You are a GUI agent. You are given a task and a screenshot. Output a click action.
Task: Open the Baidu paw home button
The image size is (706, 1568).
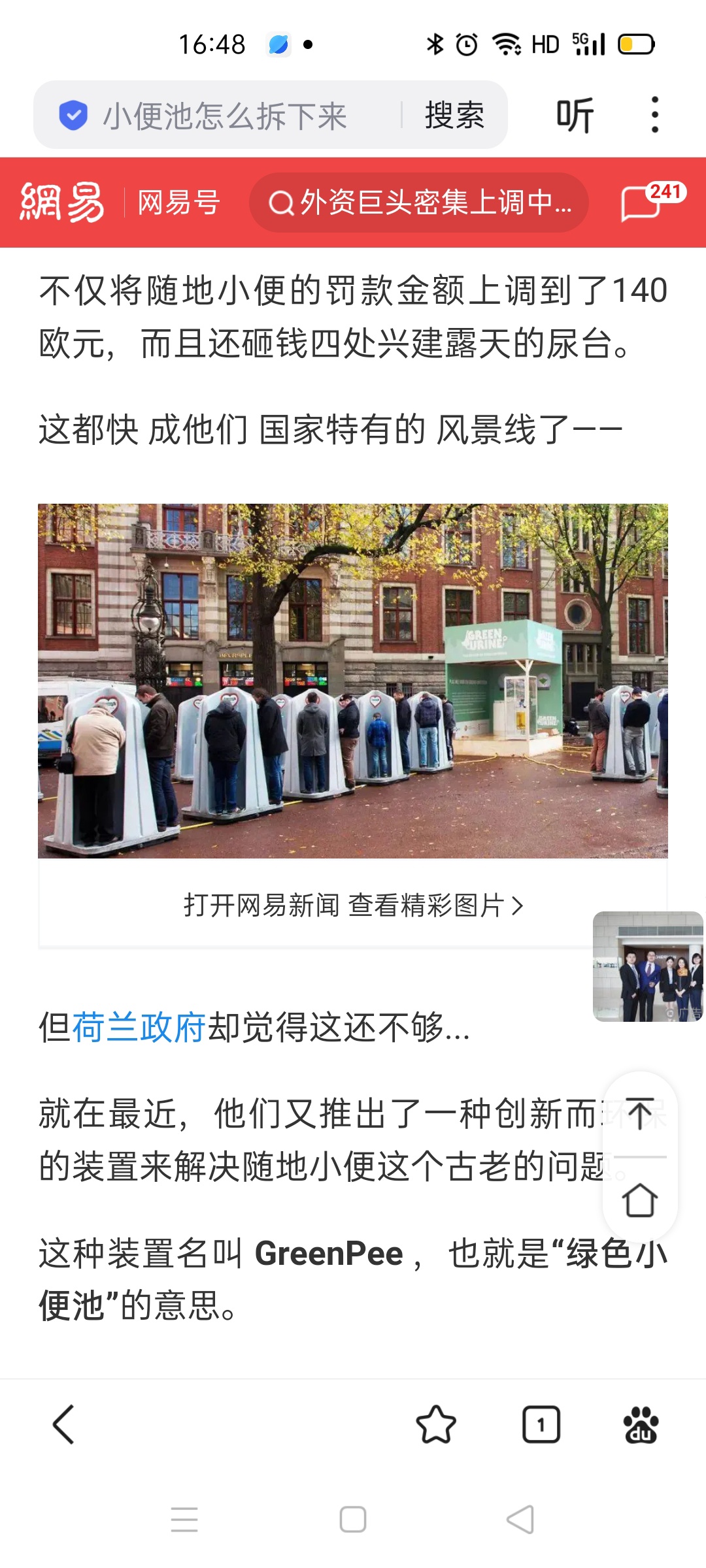tap(641, 1424)
